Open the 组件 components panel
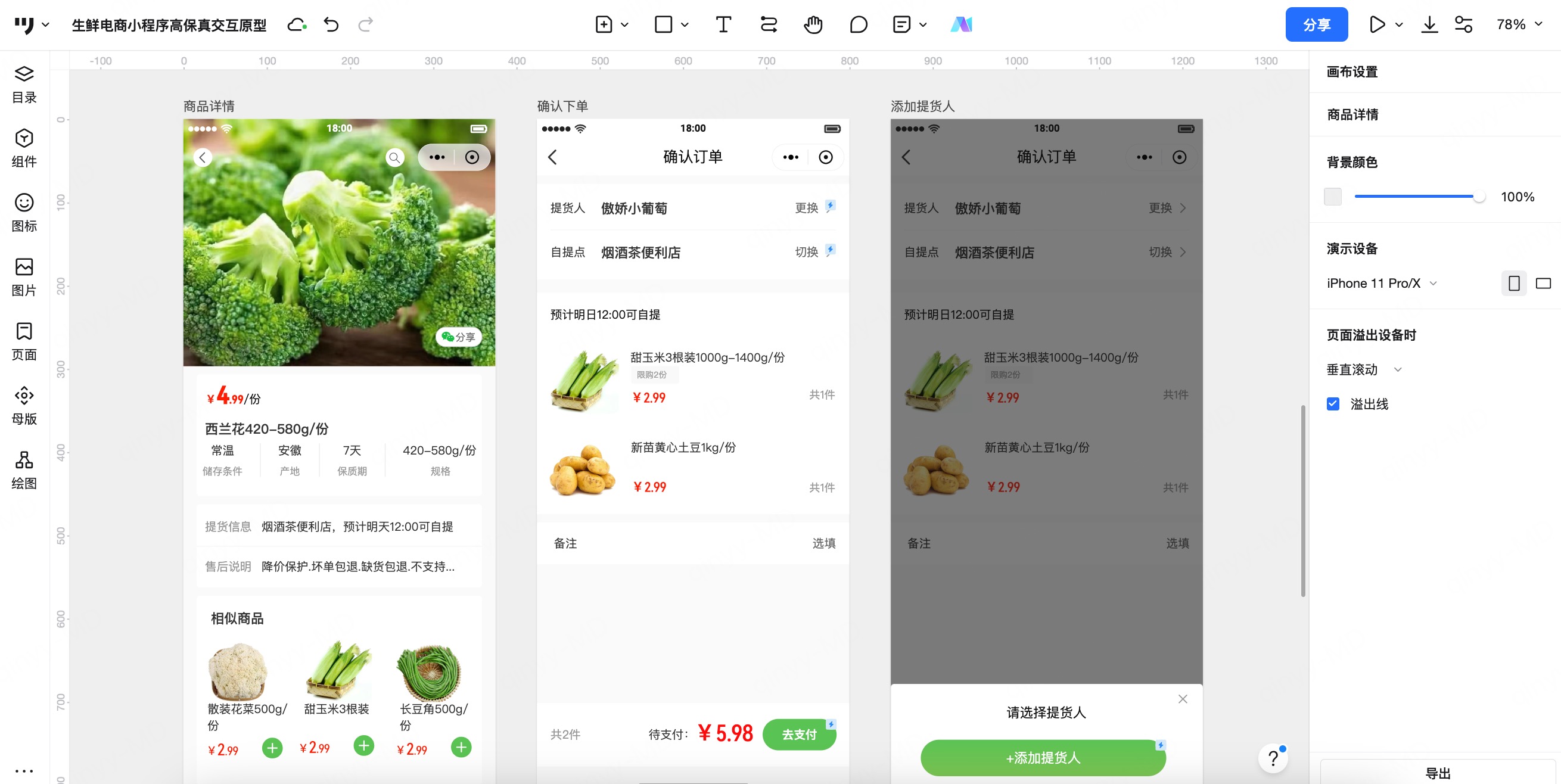Image resolution: width=1561 pixels, height=784 pixels. tap(24, 148)
